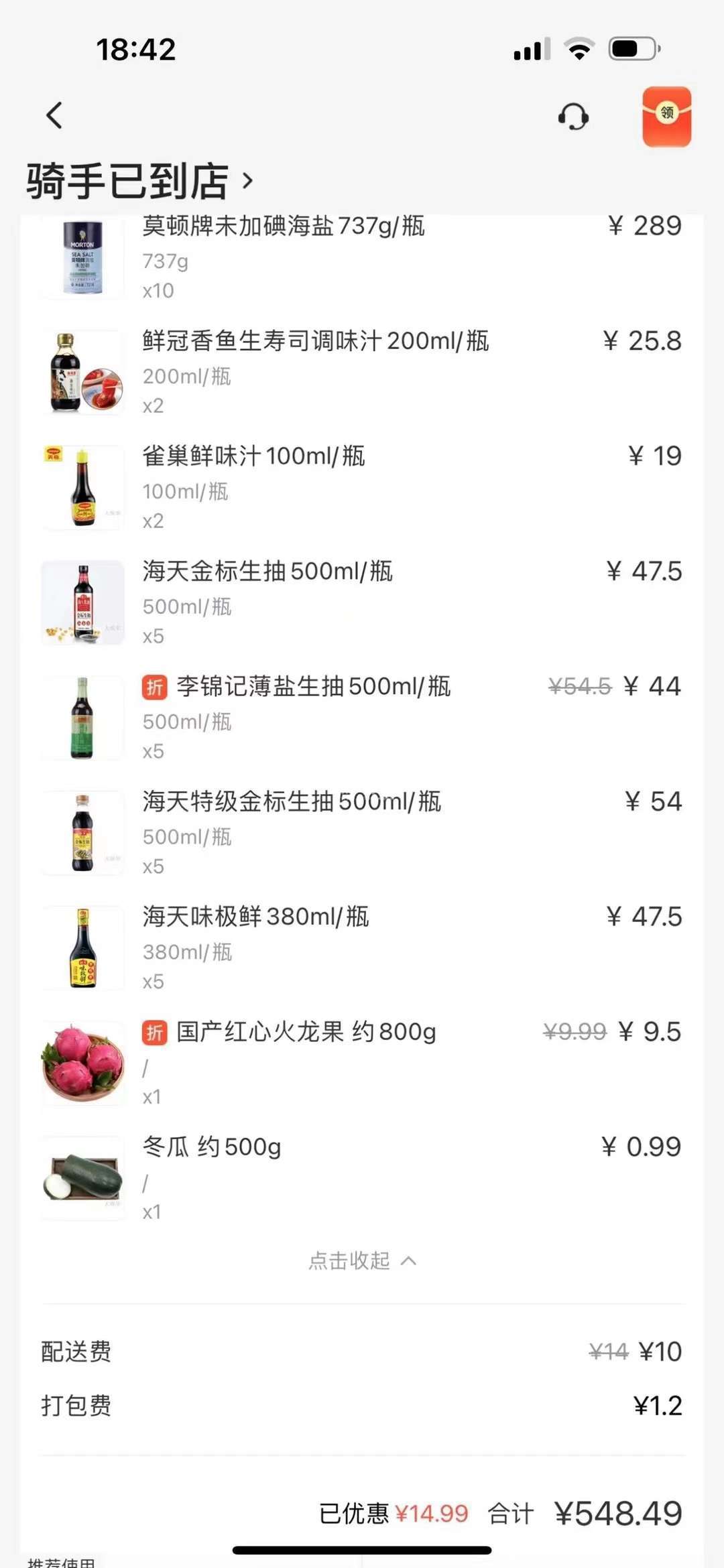The image size is (724, 1568).
Task: Open the 冬瓜 约500g product
Action: click(x=212, y=1148)
